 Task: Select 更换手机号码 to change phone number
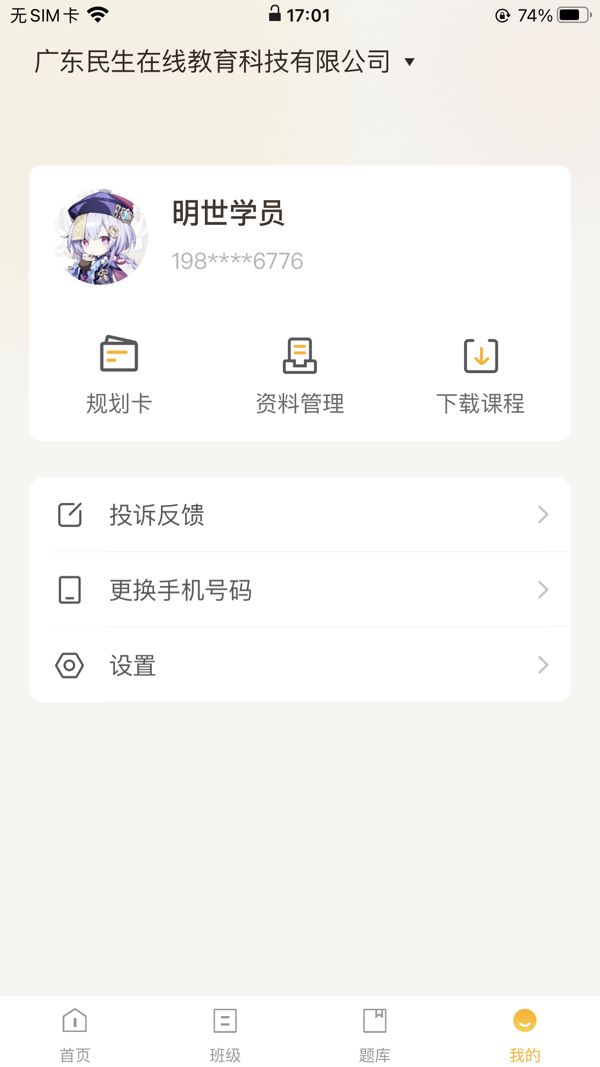(x=300, y=590)
